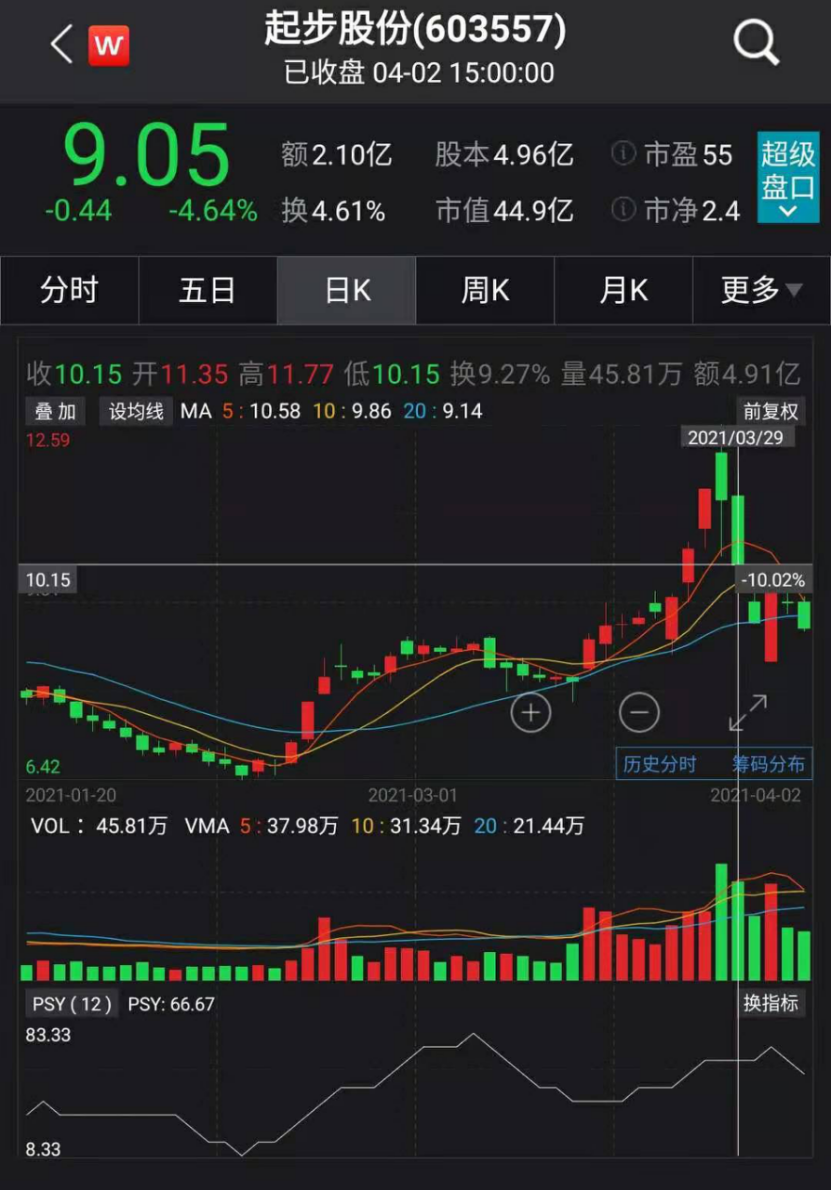
Task: Change the 前复权 adjustment mode
Action: [x=770, y=411]
